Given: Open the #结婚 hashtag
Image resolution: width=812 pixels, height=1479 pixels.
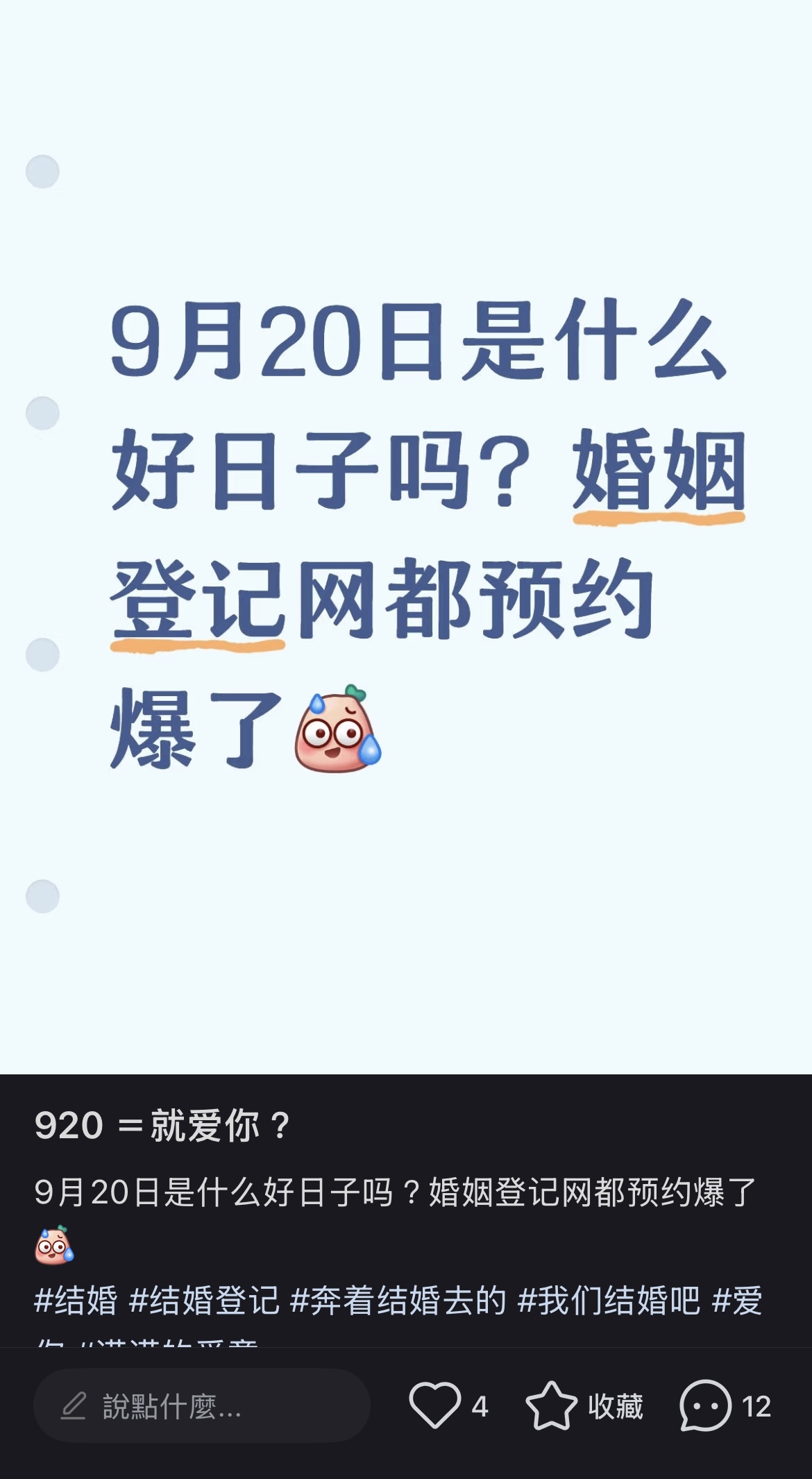Looking at the screenshot, I should (x=76, y=1300).
